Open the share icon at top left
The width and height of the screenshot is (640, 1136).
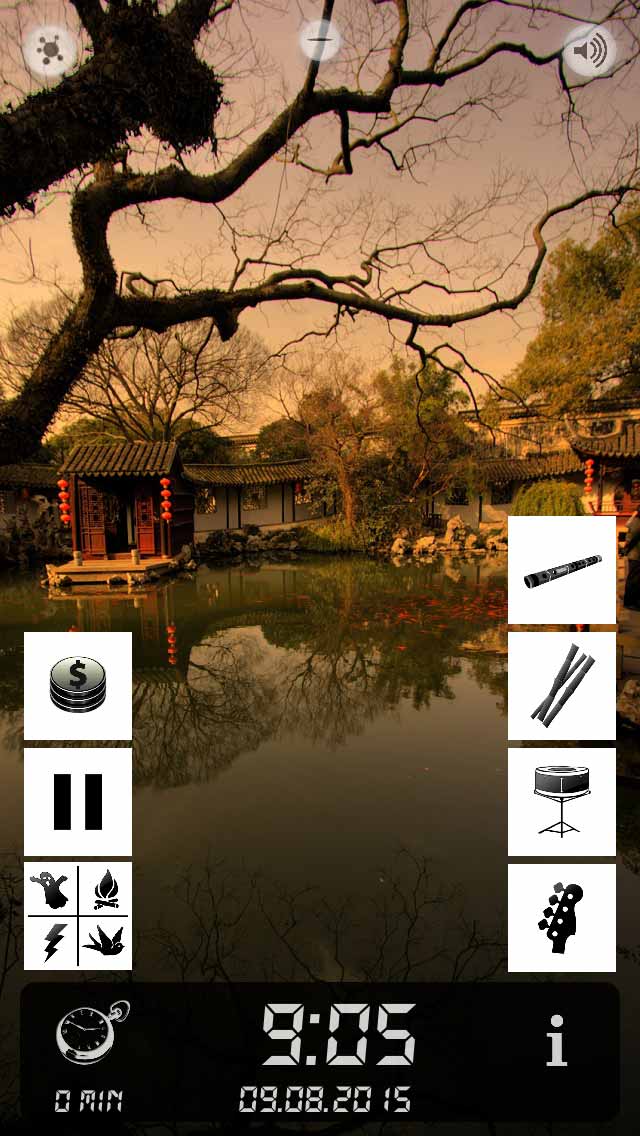tap(51, 49)
